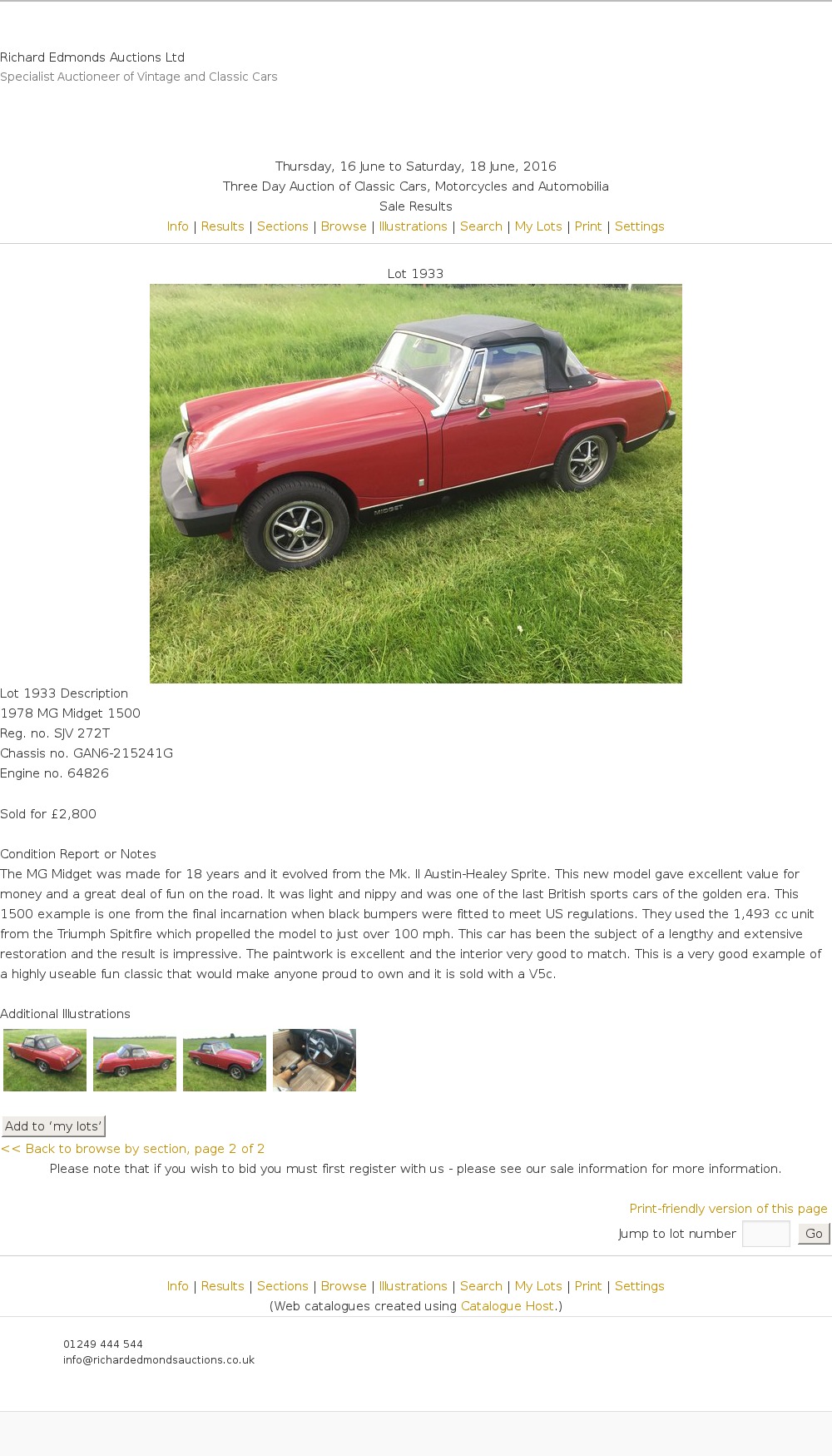Open the Info link in top menu

(x=177, y=226)
